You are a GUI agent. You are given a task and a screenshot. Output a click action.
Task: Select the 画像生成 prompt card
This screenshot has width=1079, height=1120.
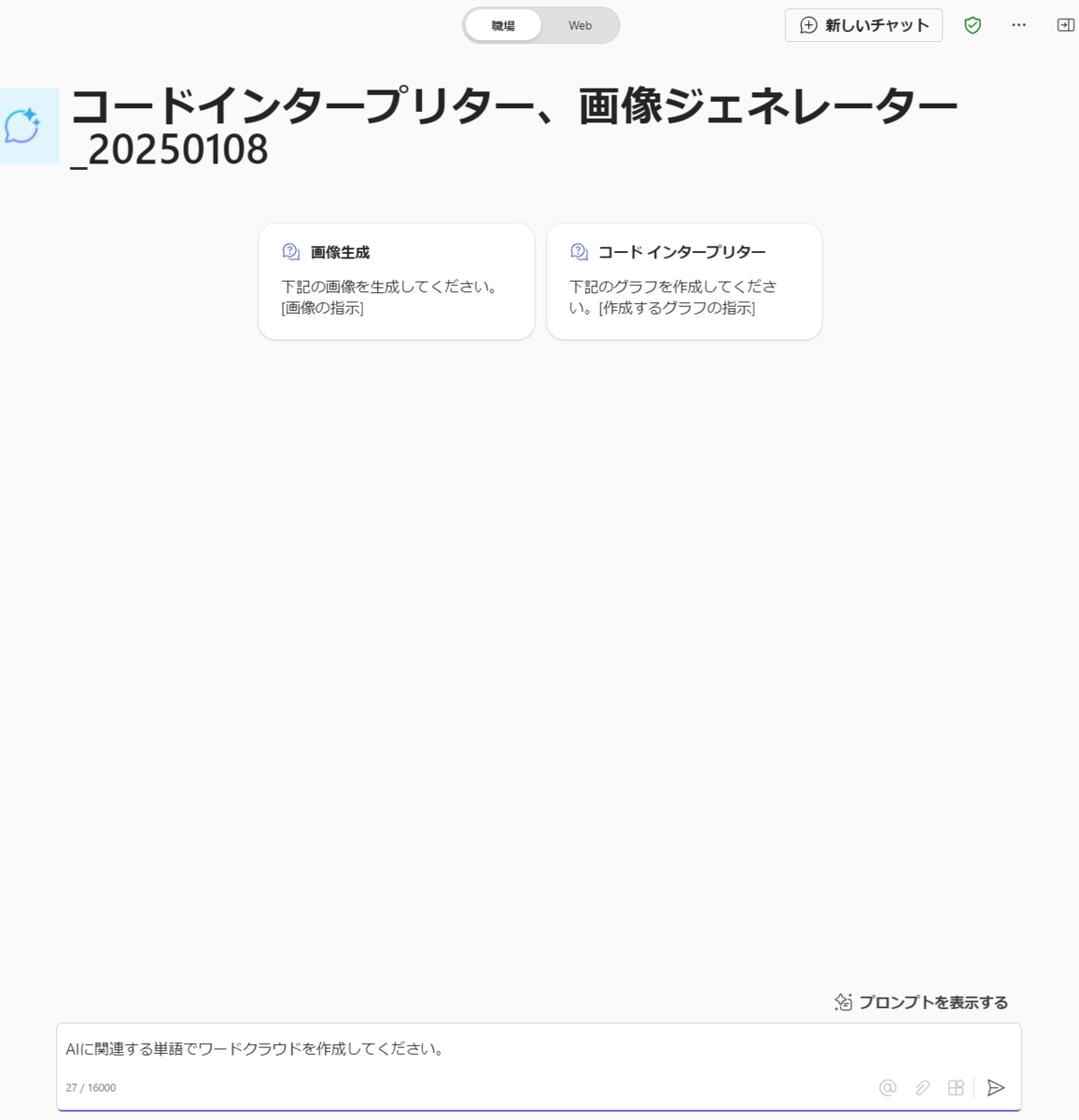tap(396, 281)
